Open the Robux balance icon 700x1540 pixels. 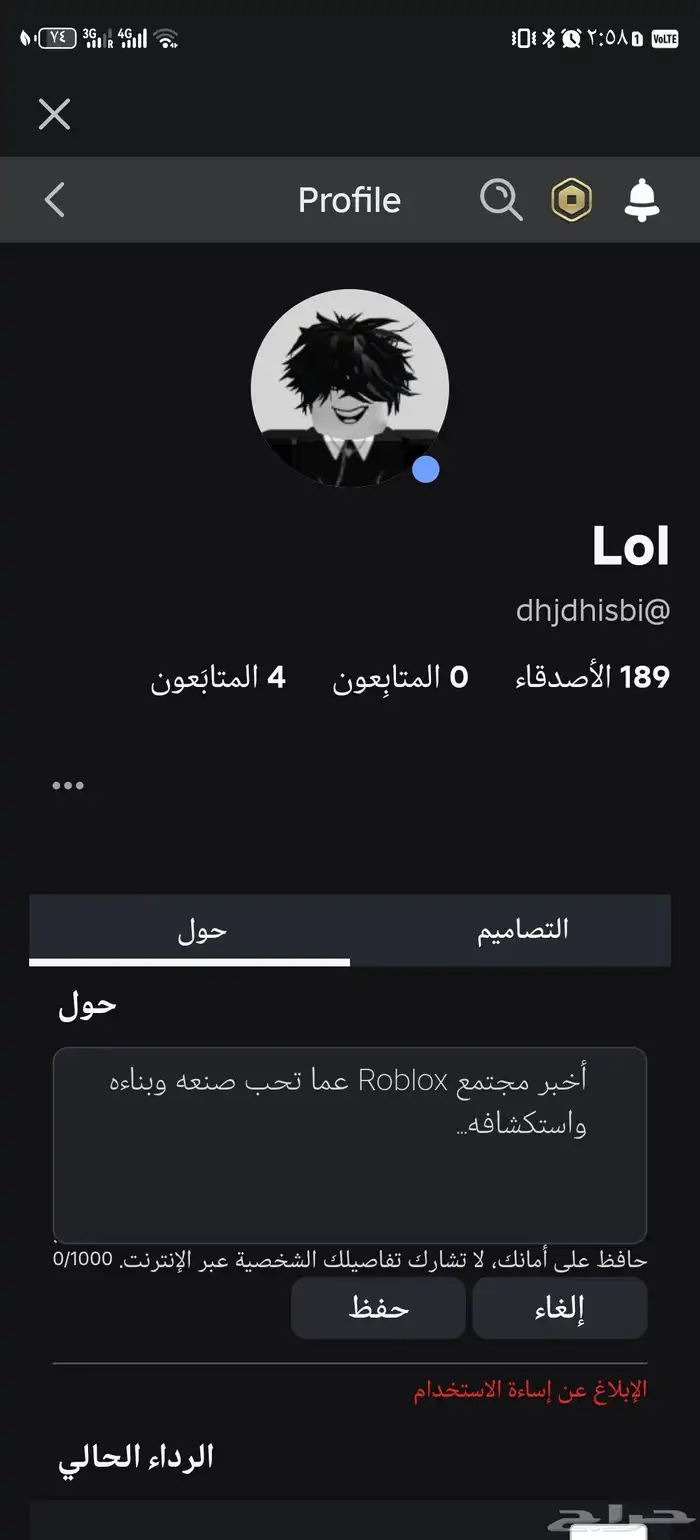[572, 200]
